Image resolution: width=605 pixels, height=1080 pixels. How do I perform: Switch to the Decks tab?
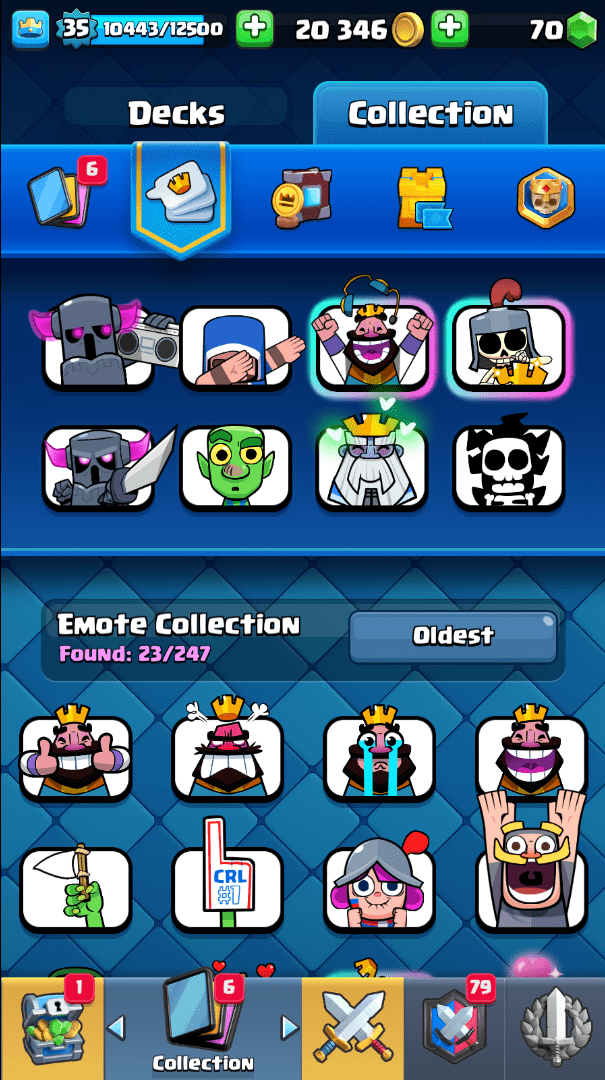point(176,114)
